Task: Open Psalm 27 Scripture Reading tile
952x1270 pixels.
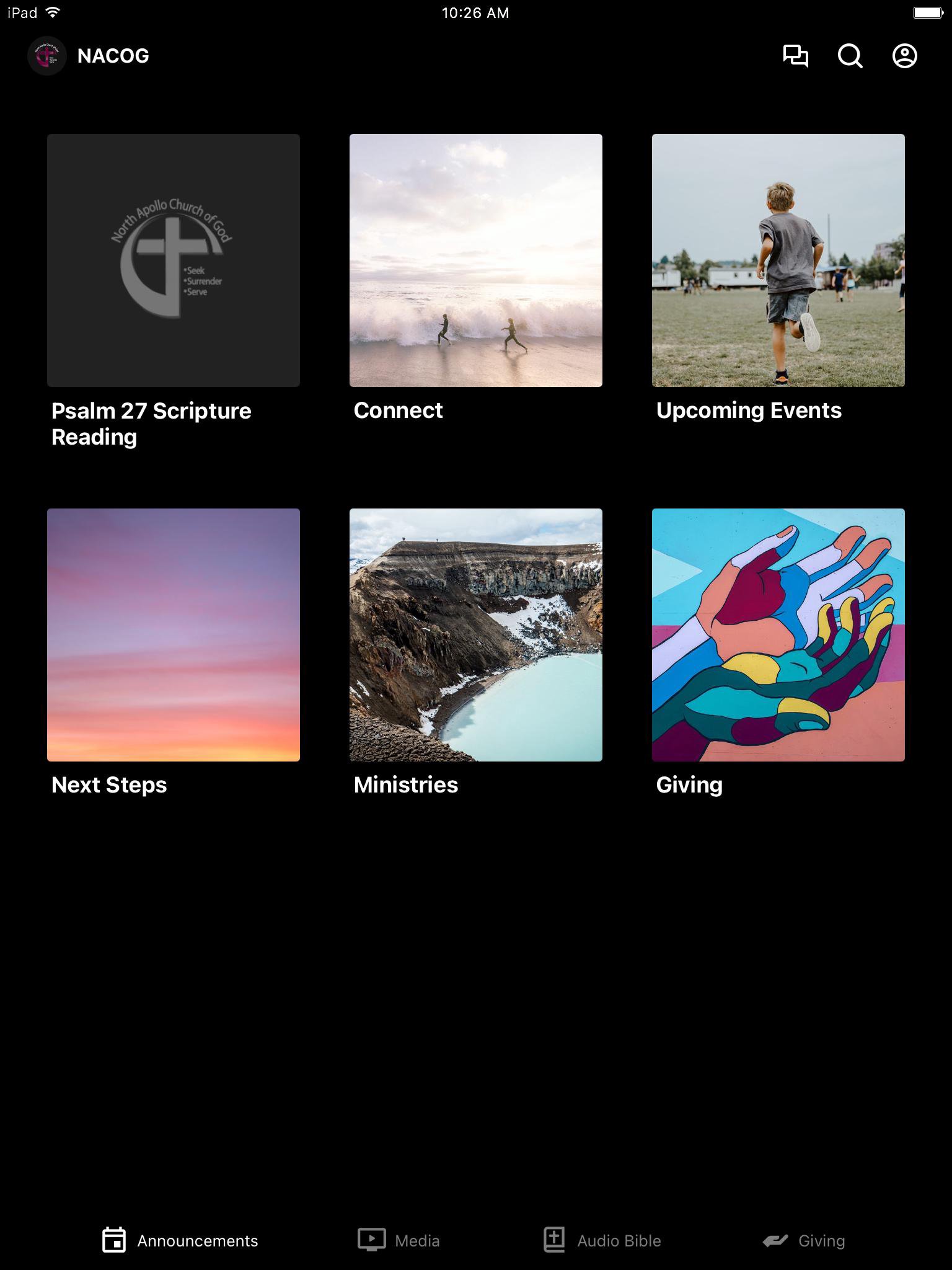Action: [x=174, y=260]
